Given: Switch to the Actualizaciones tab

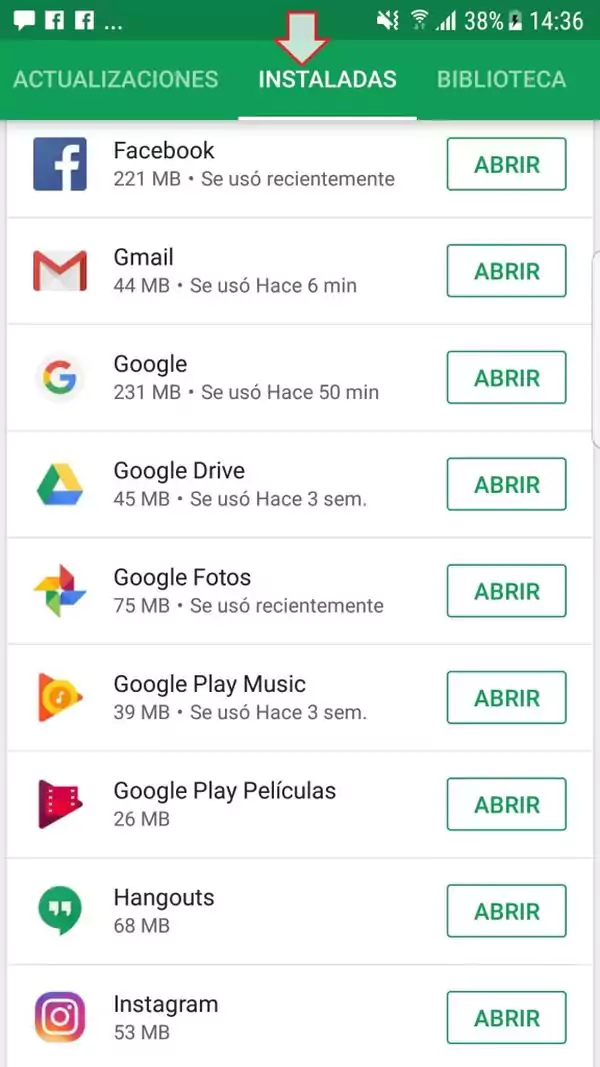Looking at the screenshot, I should (115, 80).
